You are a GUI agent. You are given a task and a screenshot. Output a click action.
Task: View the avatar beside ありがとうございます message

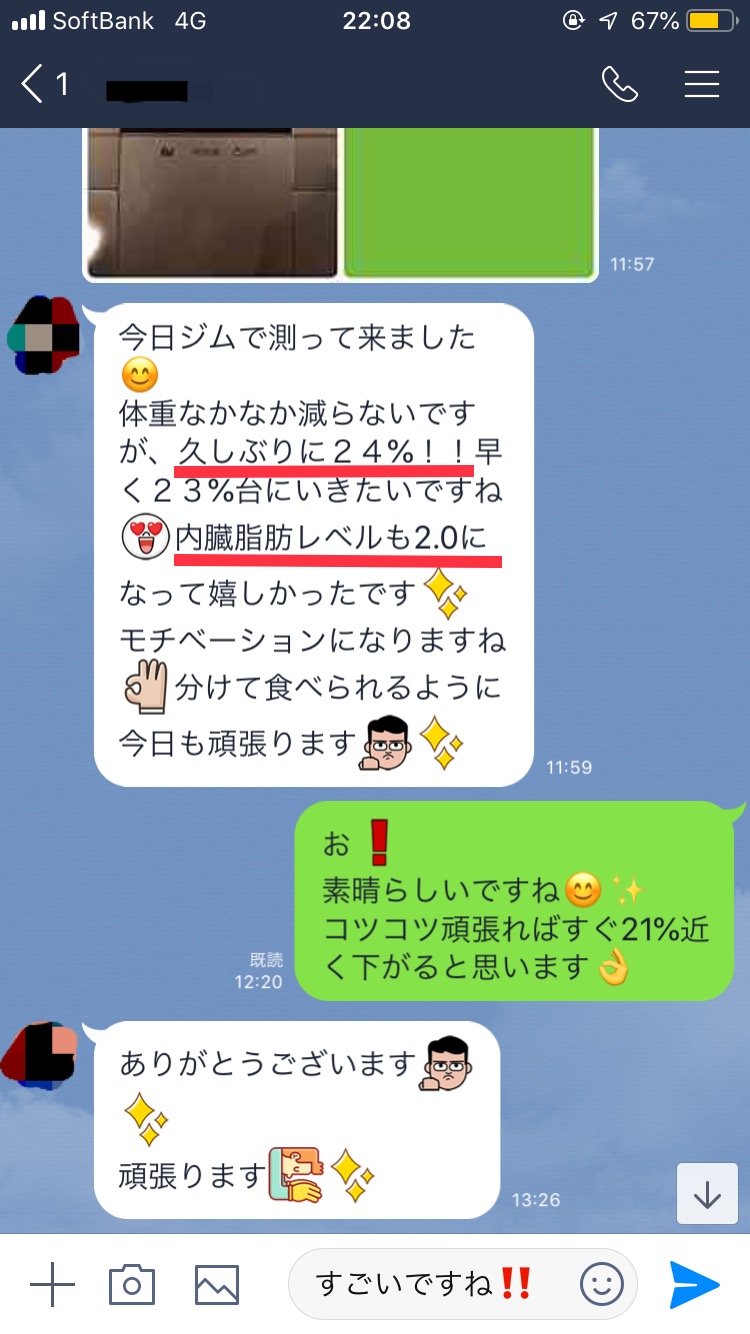(x=42, y=1052)
